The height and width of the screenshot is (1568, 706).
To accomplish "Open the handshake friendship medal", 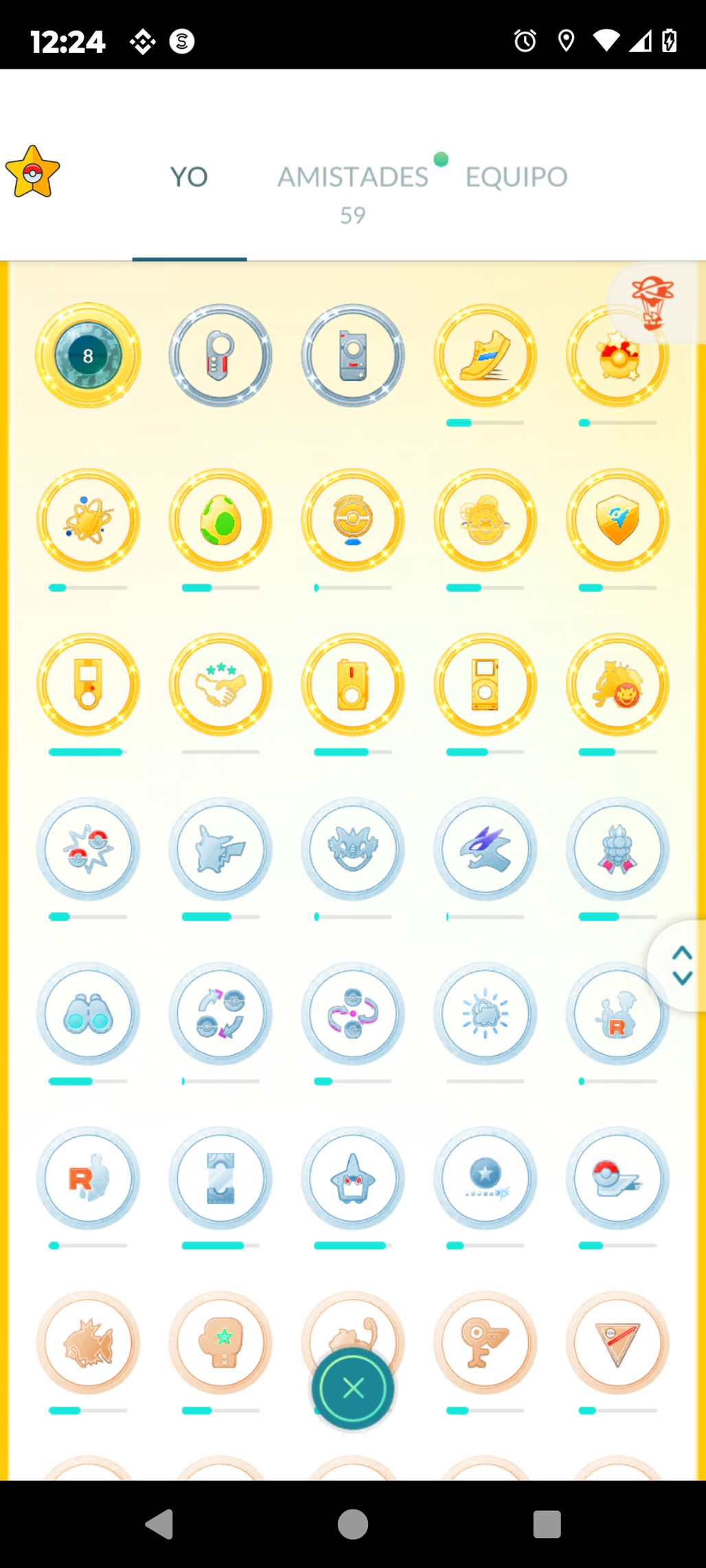I will (220, 685).
